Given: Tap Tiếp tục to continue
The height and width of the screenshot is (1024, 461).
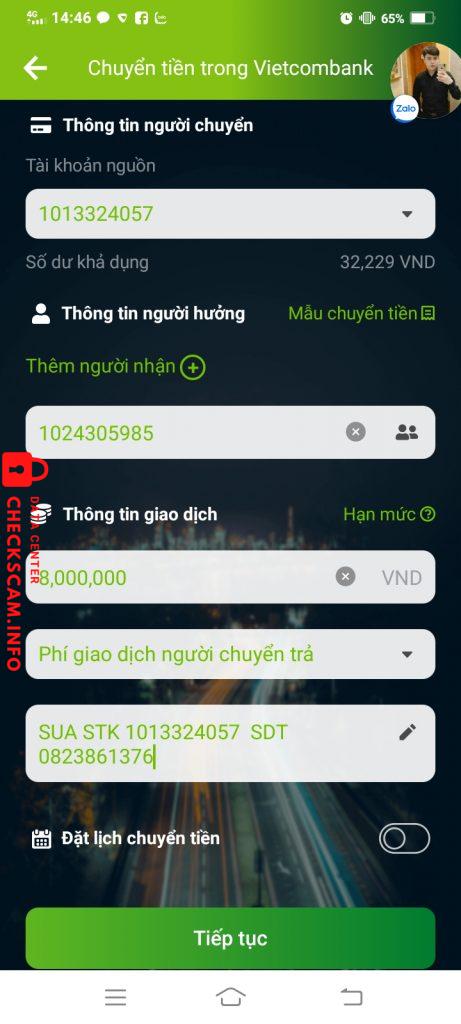Looking at the screenshot, I should coord(230,938).
